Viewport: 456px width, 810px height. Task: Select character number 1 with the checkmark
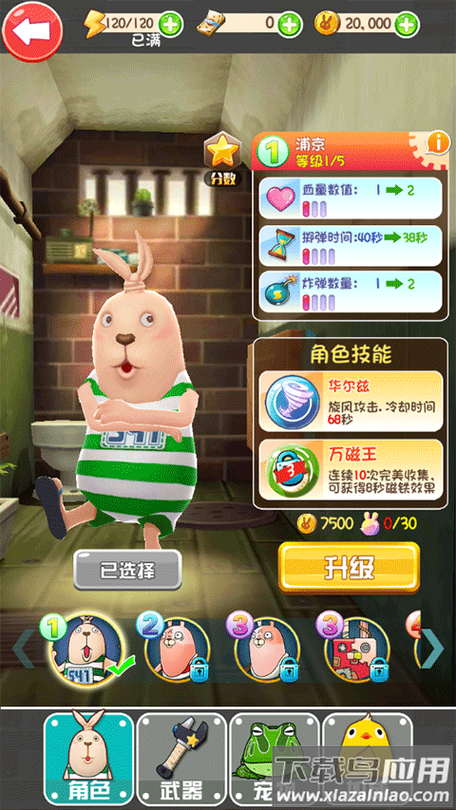click(x=85, y=649)
